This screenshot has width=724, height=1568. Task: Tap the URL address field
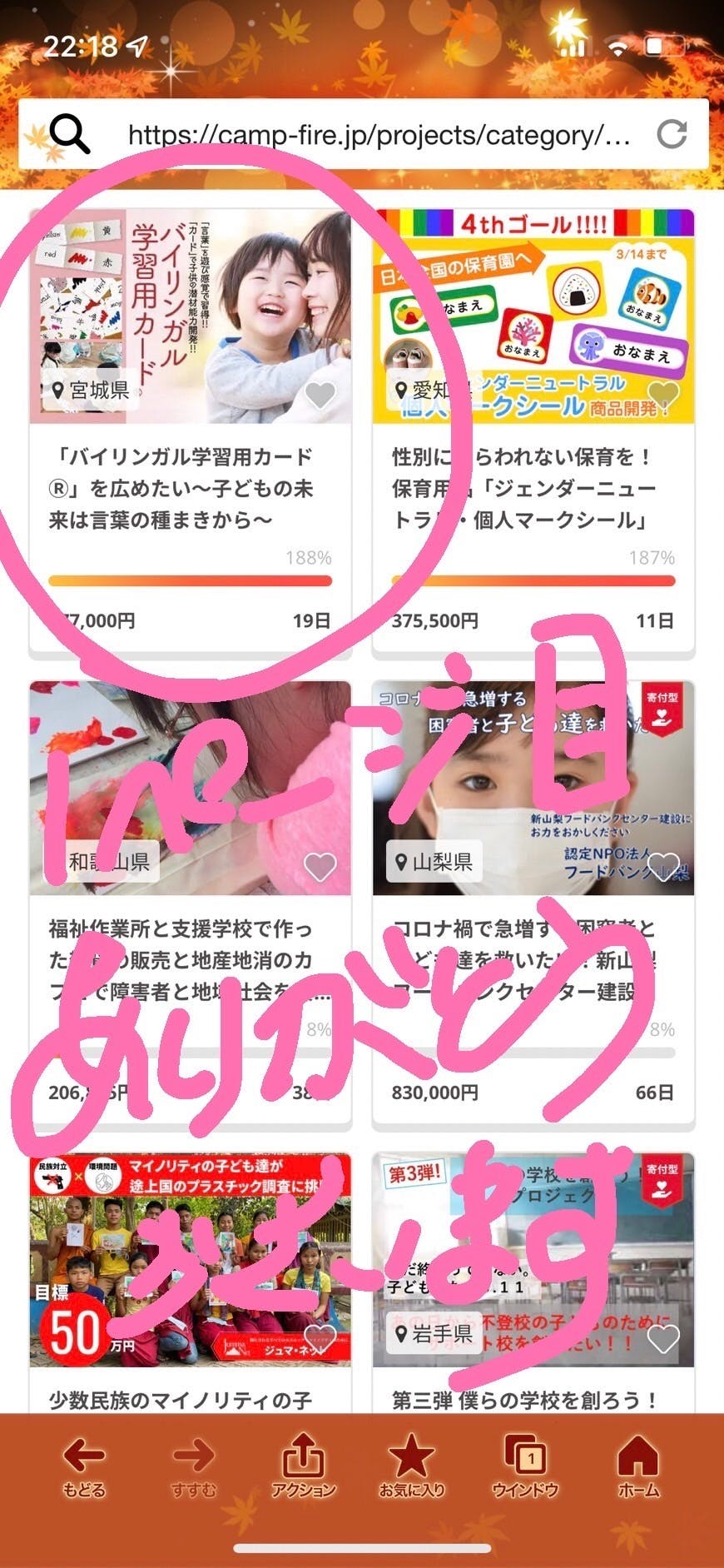point(379,134)
